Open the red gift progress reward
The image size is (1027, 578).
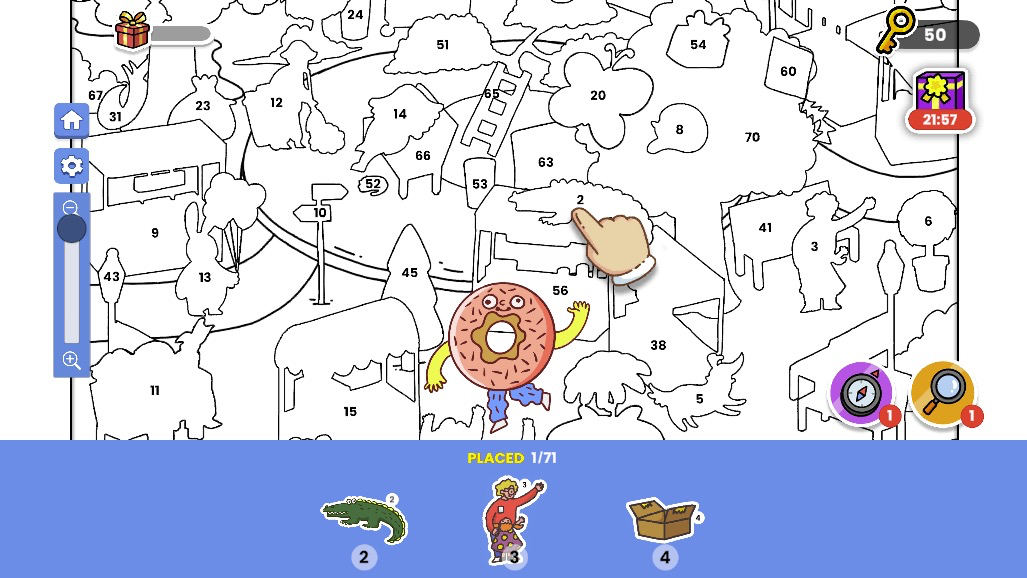point(132,31)
